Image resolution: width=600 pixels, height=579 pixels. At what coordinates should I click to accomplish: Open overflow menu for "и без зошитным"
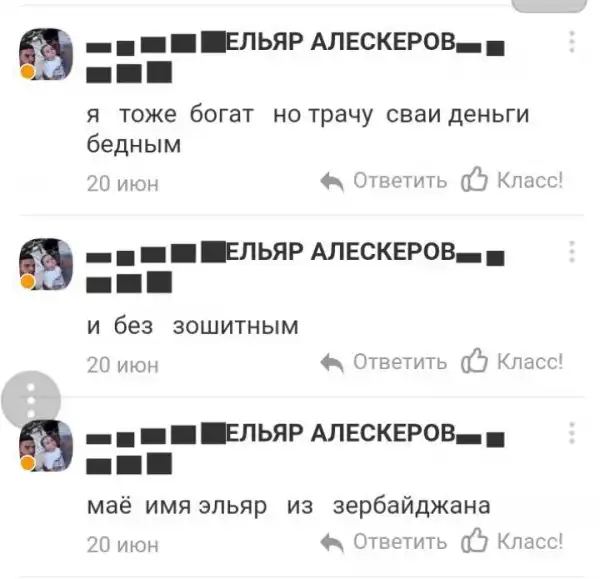(572, 251)
